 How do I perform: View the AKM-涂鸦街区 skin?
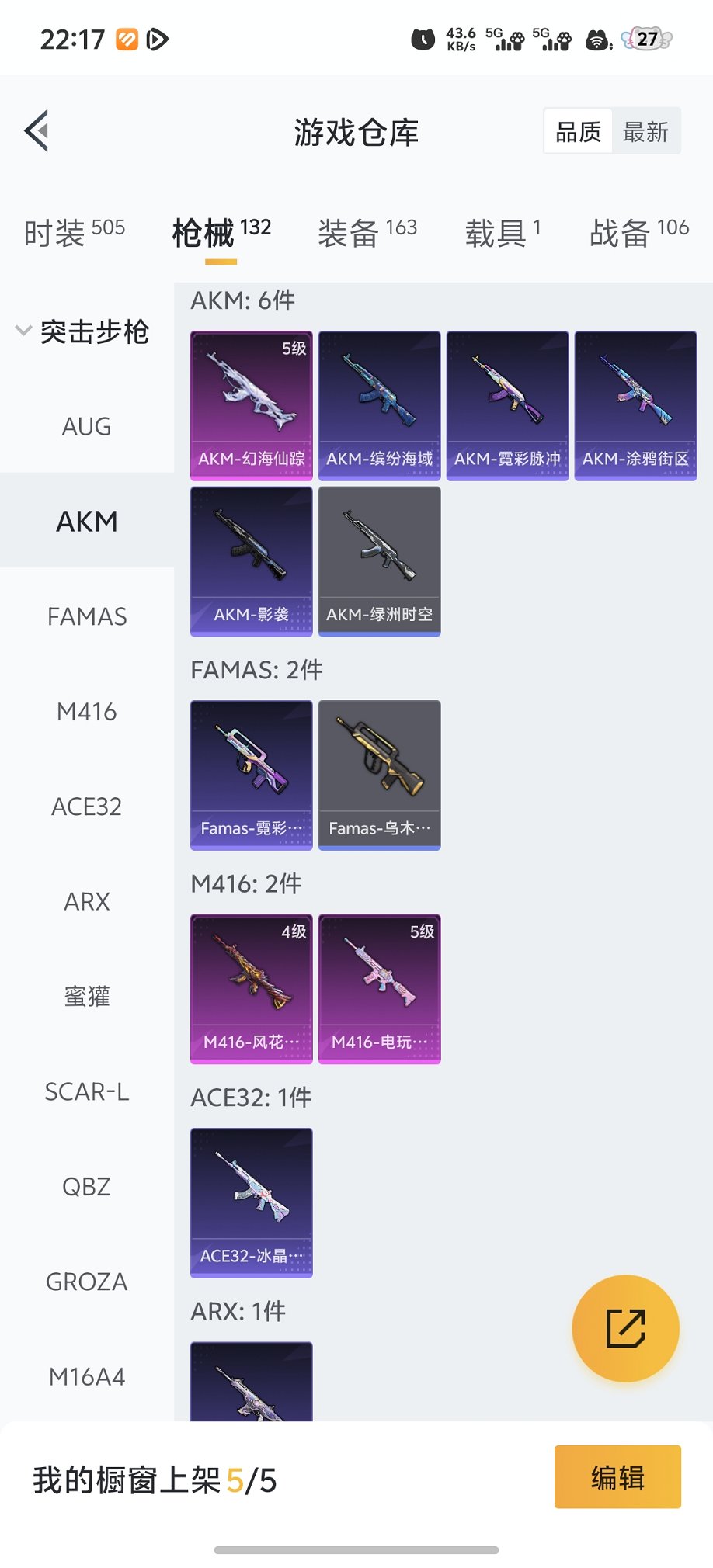[x=635, y=405]
